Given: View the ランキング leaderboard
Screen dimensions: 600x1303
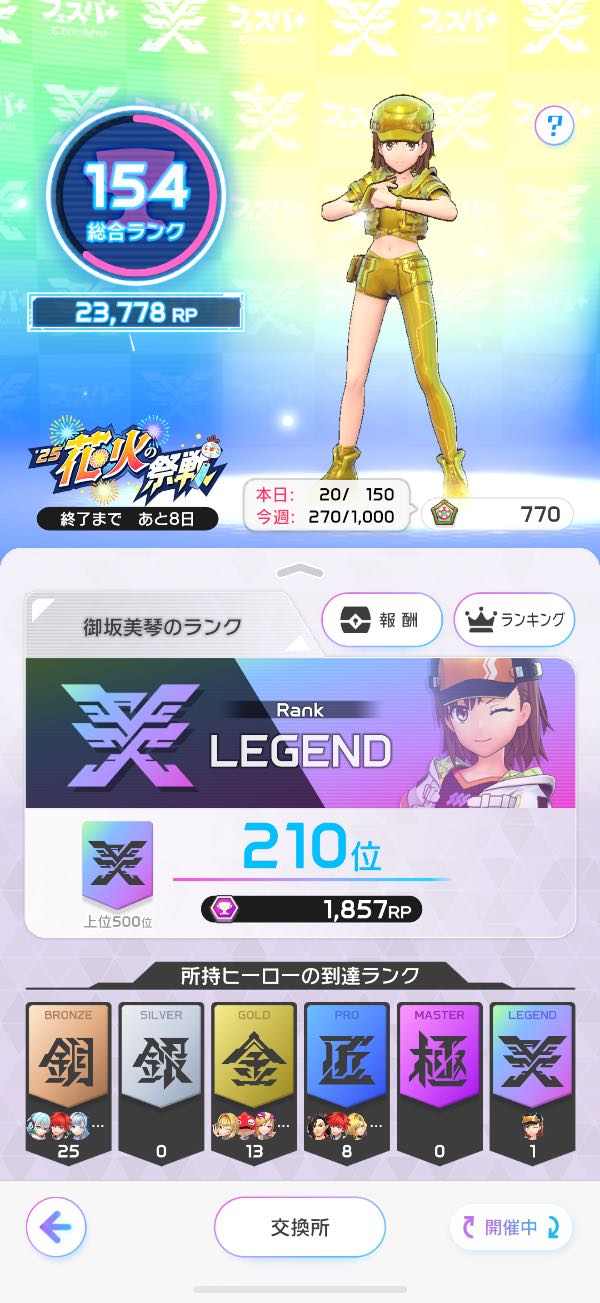Looking at the screenshot, I should pyautogui.click(x=515, y=620).
